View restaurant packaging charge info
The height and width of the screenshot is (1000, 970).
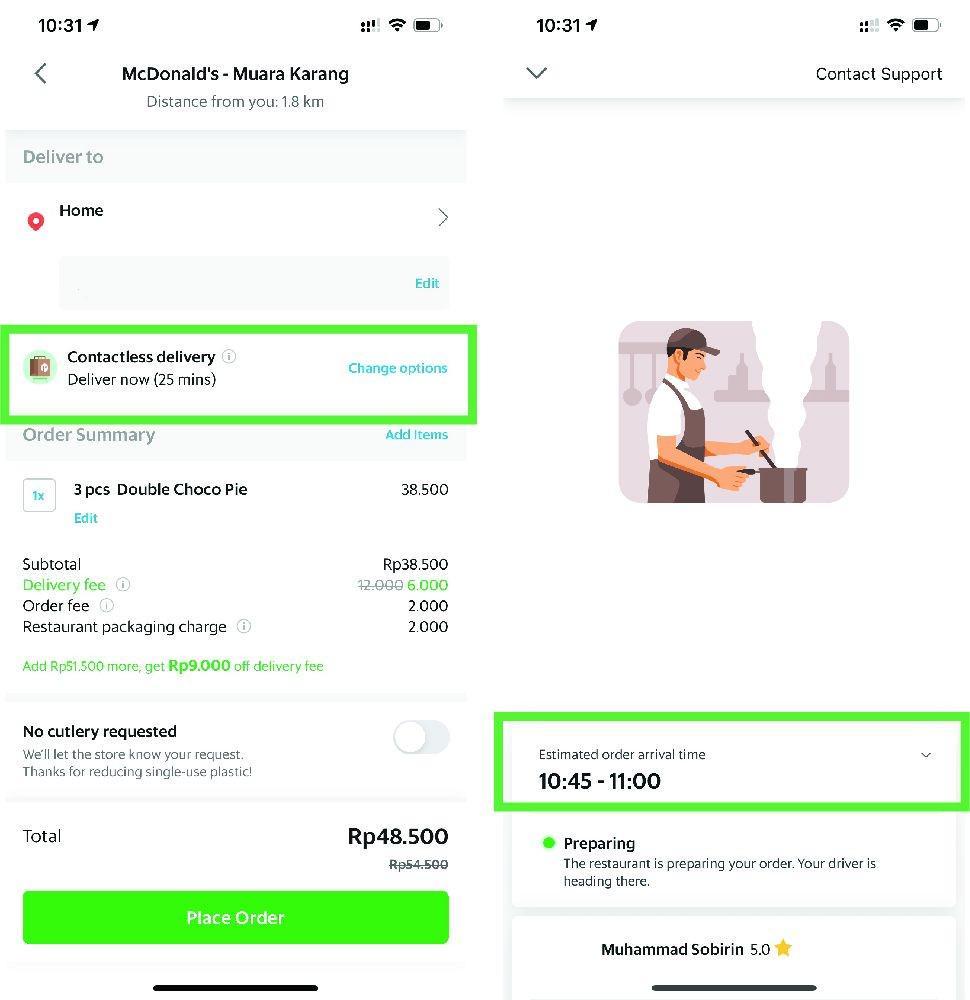(244, 627)
